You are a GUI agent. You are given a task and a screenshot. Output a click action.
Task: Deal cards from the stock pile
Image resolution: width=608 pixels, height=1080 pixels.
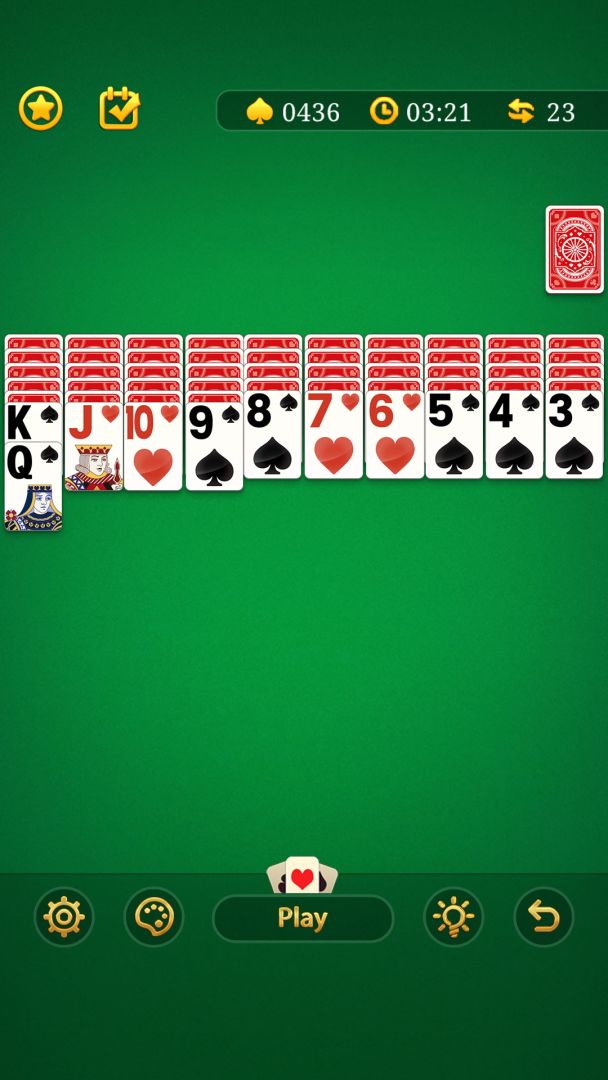574,249
